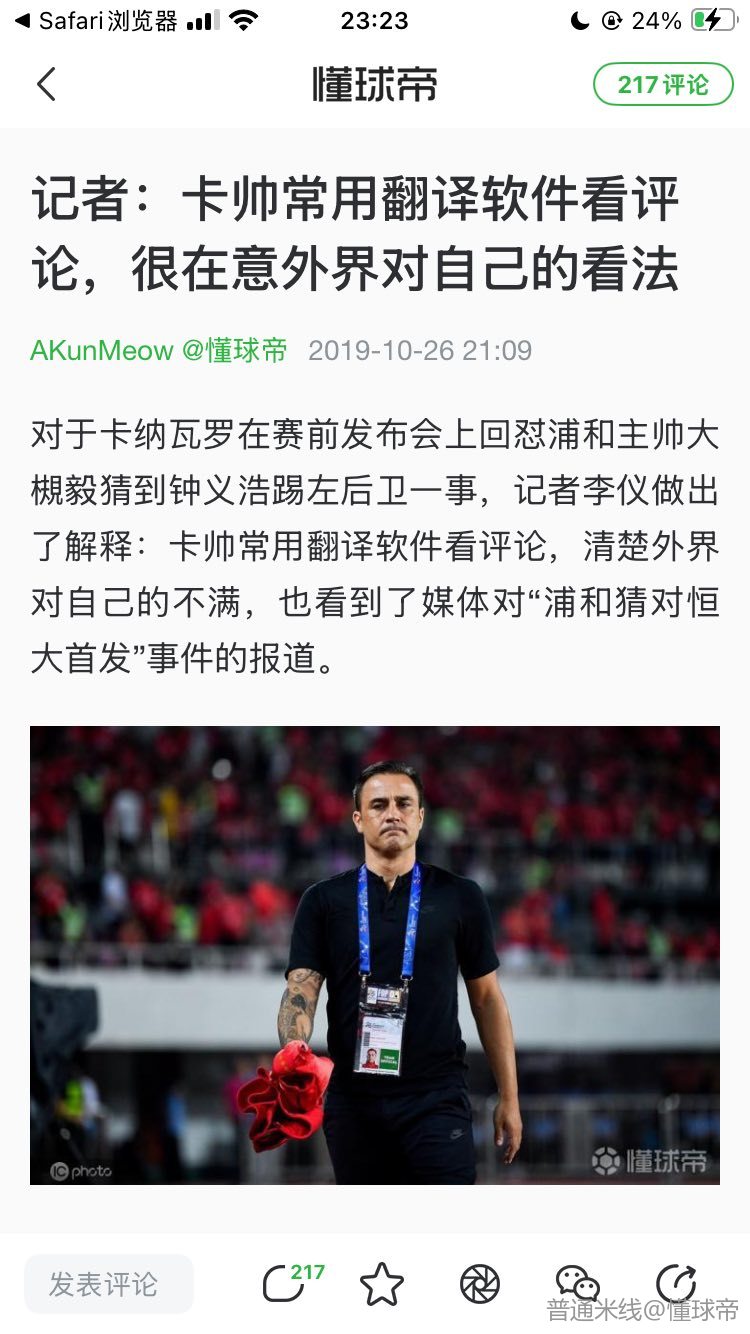Open author AKunMeow @懂球帝 profile
Screen dimensions: 750x1334
click(159, 350)
